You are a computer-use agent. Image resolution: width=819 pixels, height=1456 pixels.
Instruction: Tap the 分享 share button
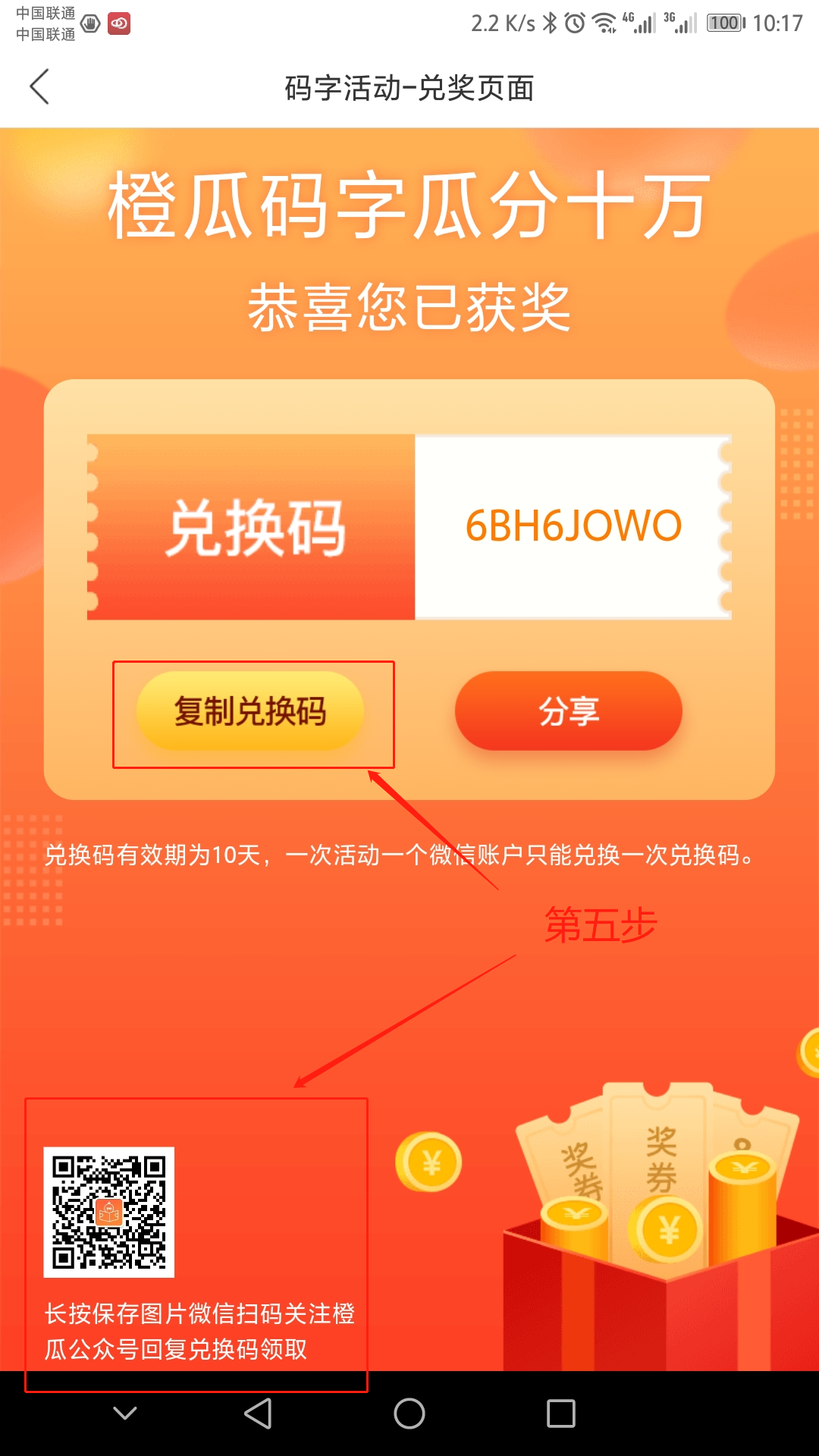568,711
